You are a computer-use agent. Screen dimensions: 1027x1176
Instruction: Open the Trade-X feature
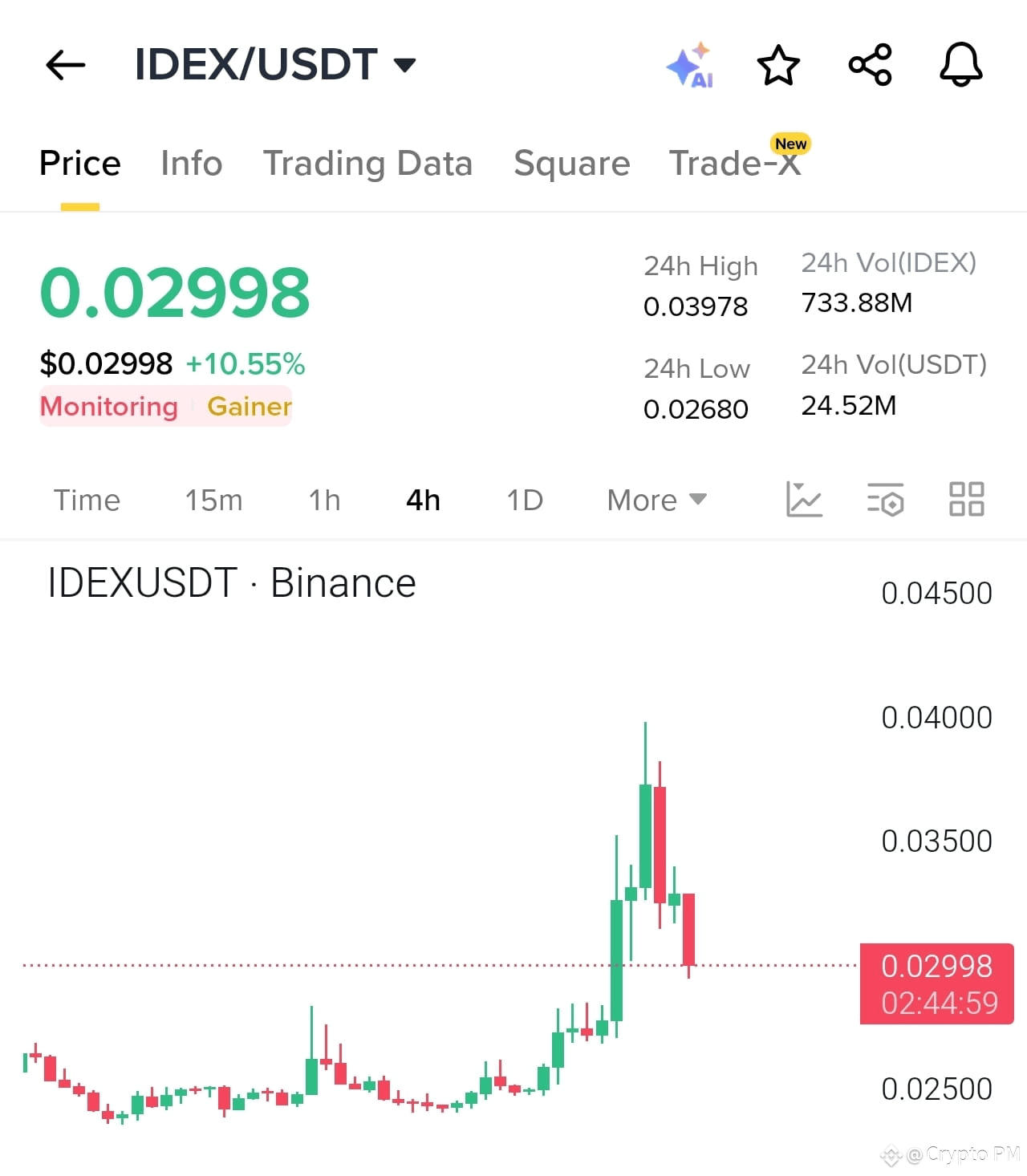(x=733, y=163)
